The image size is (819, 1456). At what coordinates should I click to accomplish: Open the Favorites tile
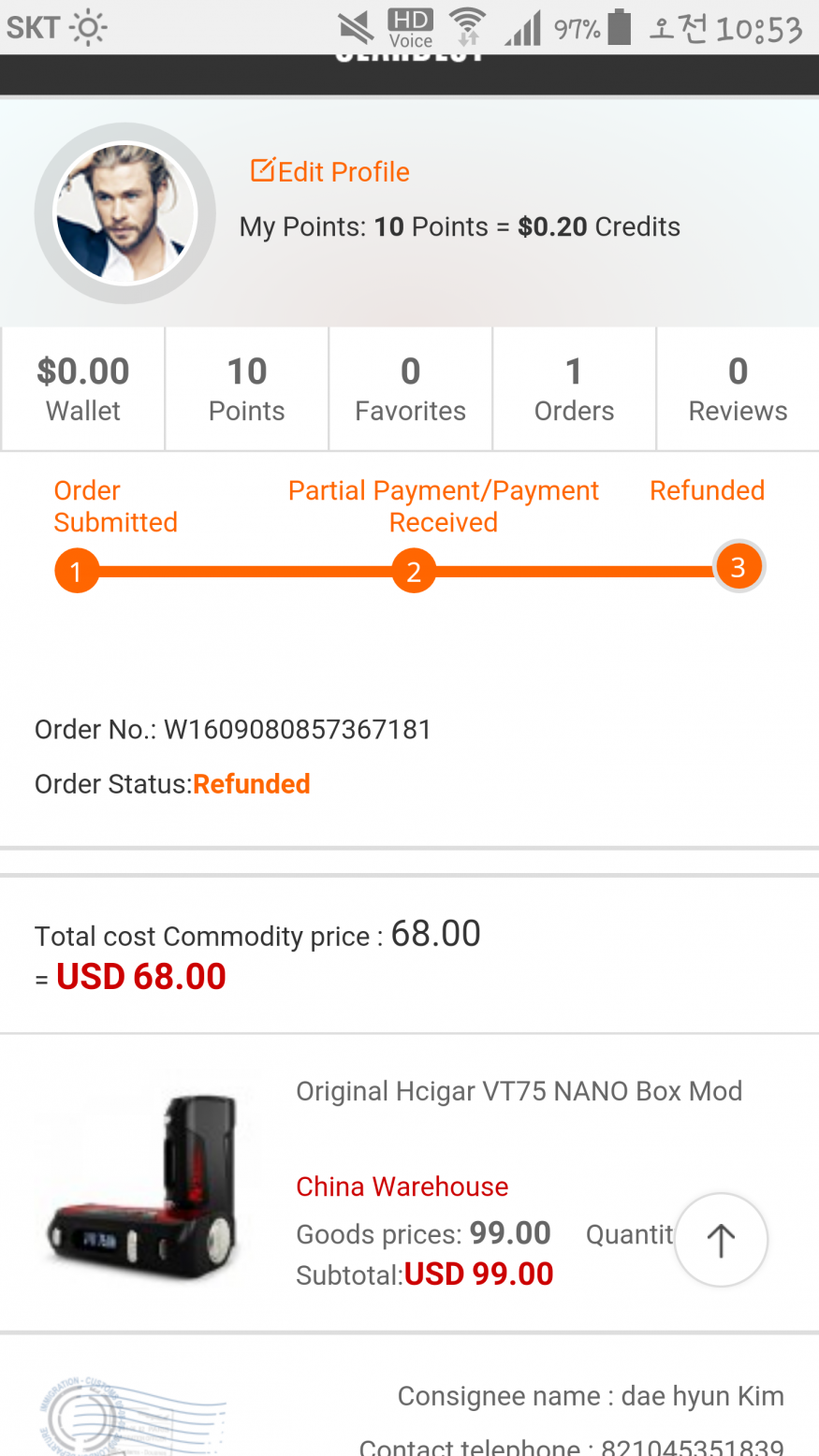click(x=410, y=388)
